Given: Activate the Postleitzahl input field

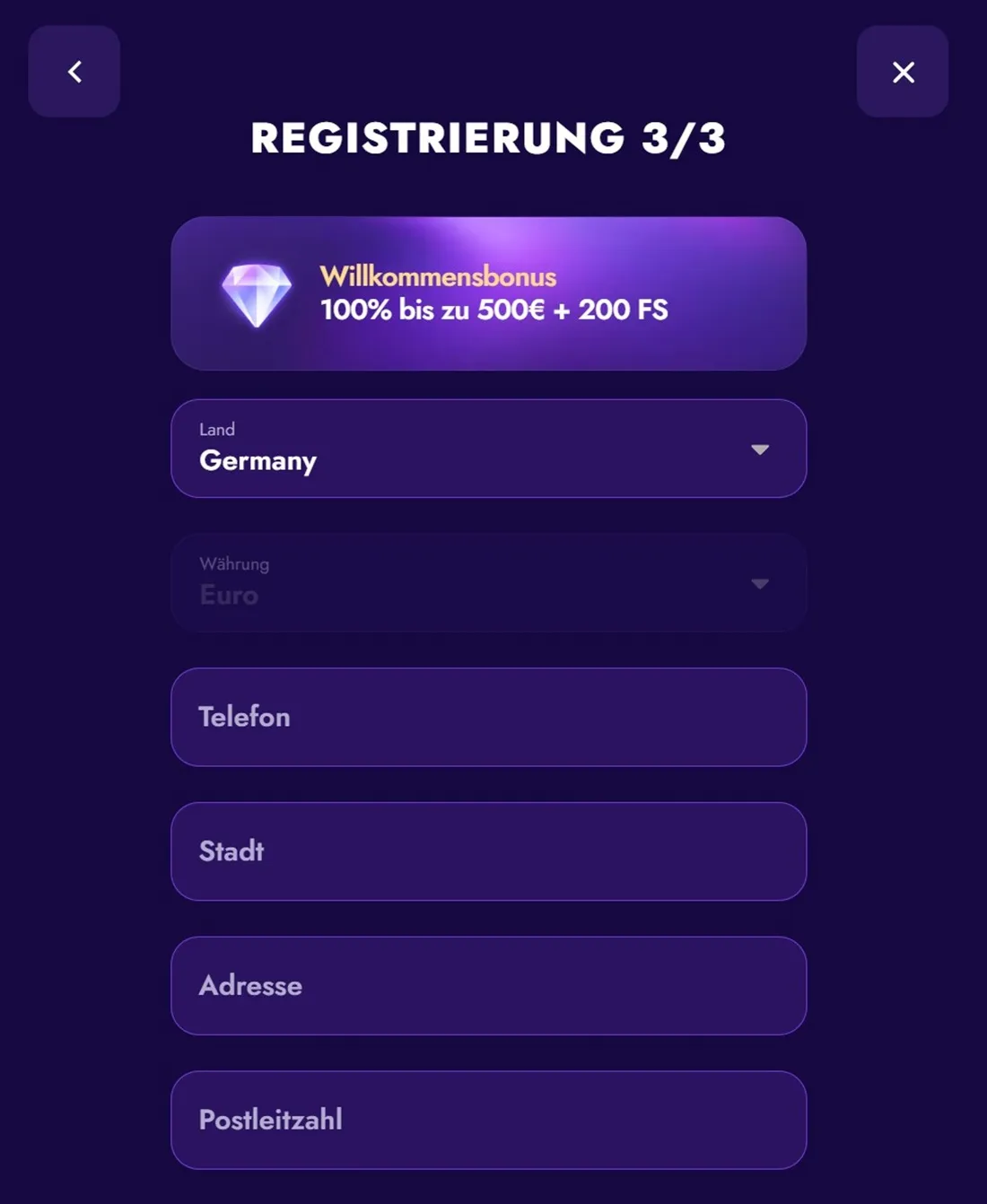Looking at the screenshot, I should click(x=488, y=1120).
